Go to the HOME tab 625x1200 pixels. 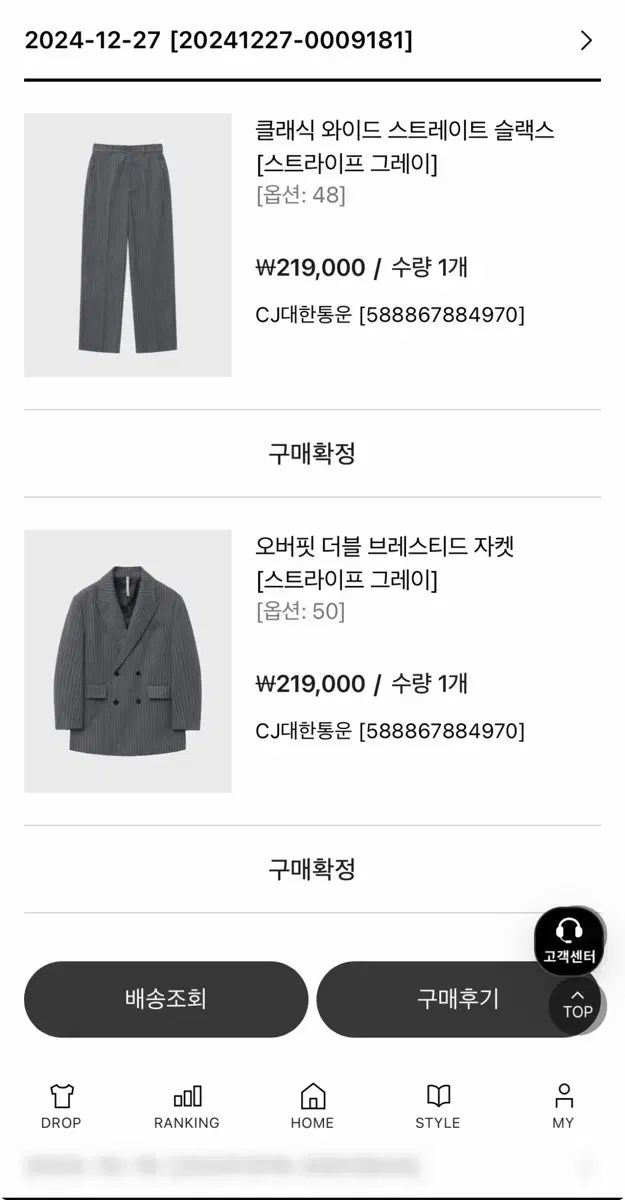pos(312,1106)
